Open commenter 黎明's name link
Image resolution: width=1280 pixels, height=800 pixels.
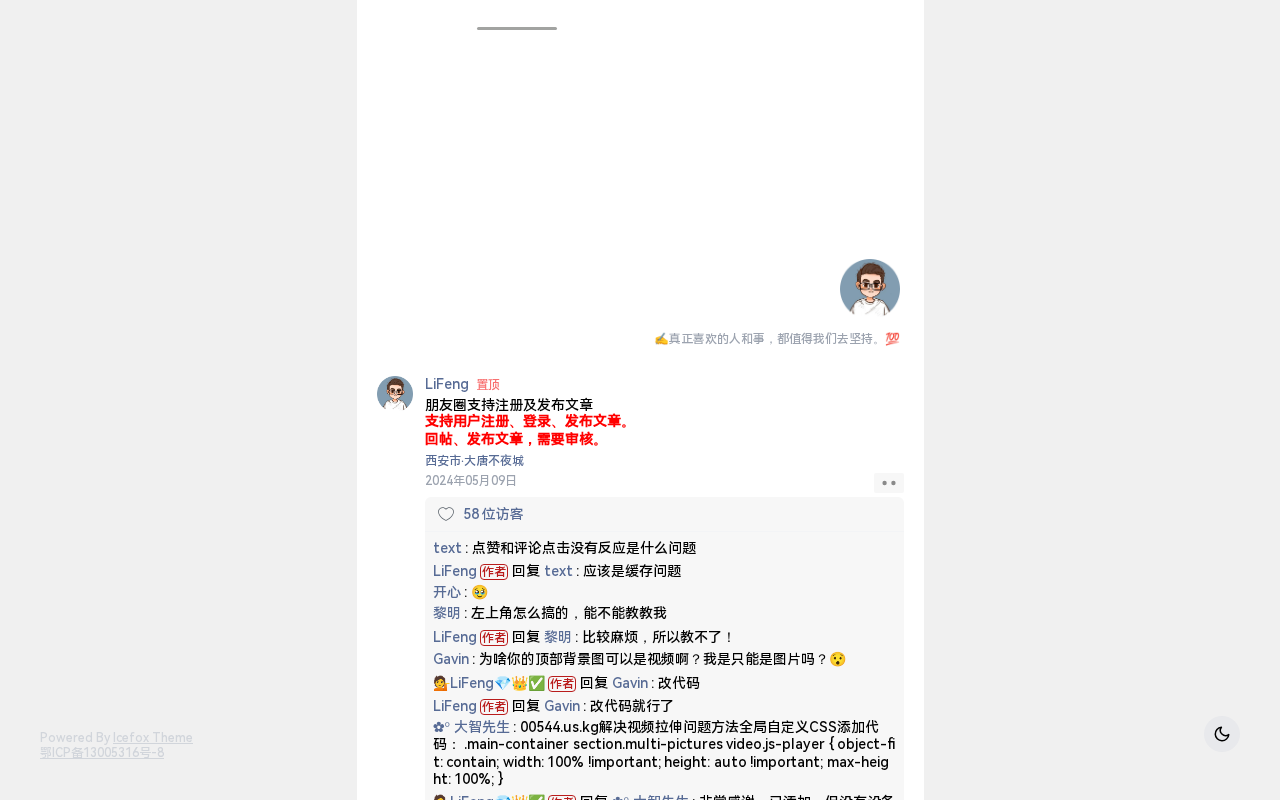447,613
